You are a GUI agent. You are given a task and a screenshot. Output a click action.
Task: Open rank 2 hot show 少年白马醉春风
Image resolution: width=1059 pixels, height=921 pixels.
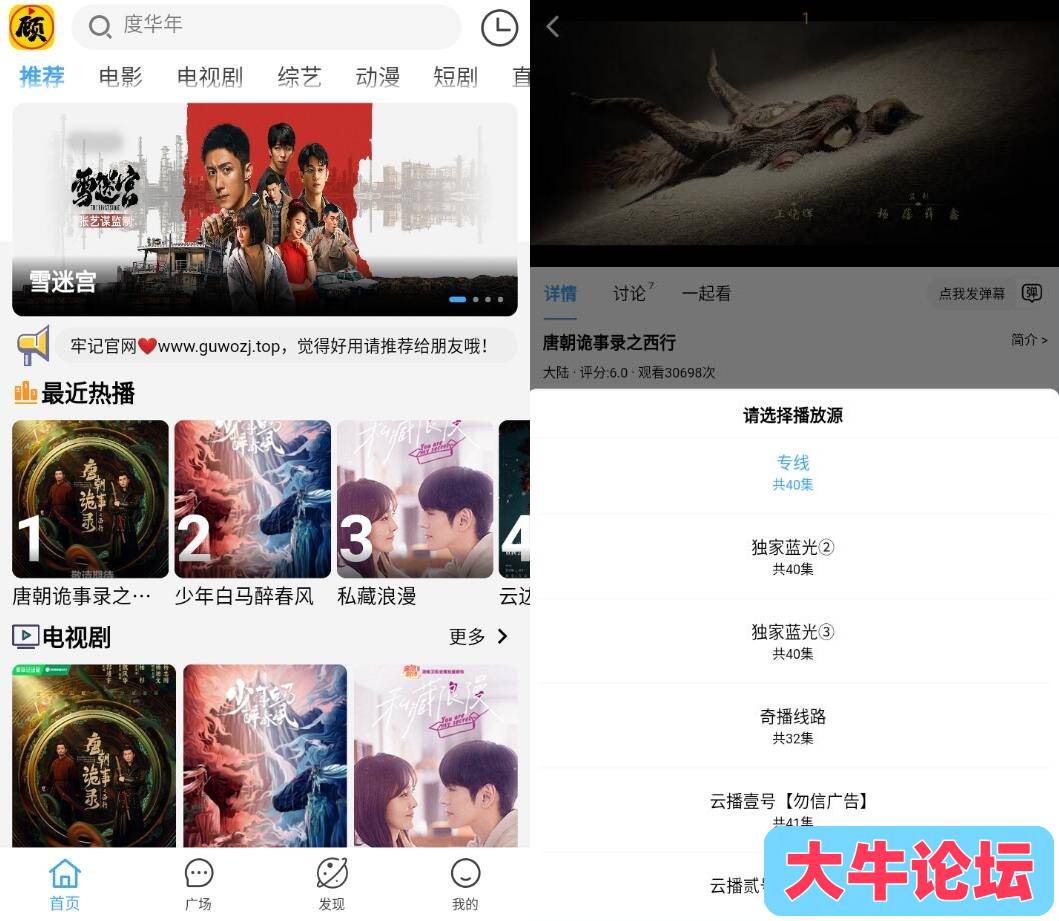[x=252, y=499]
